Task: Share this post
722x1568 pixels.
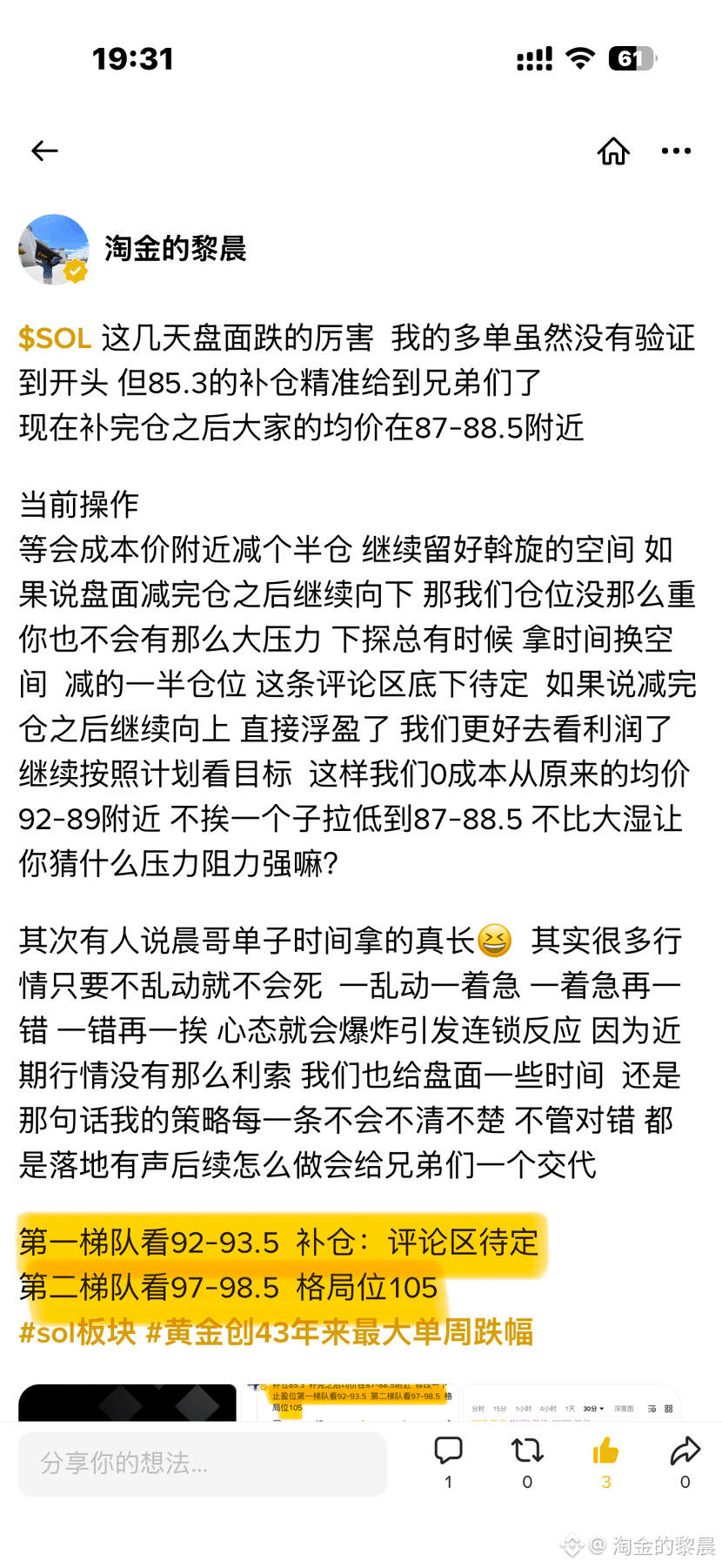Action: pyautogui.click(x=685, y=1451)
